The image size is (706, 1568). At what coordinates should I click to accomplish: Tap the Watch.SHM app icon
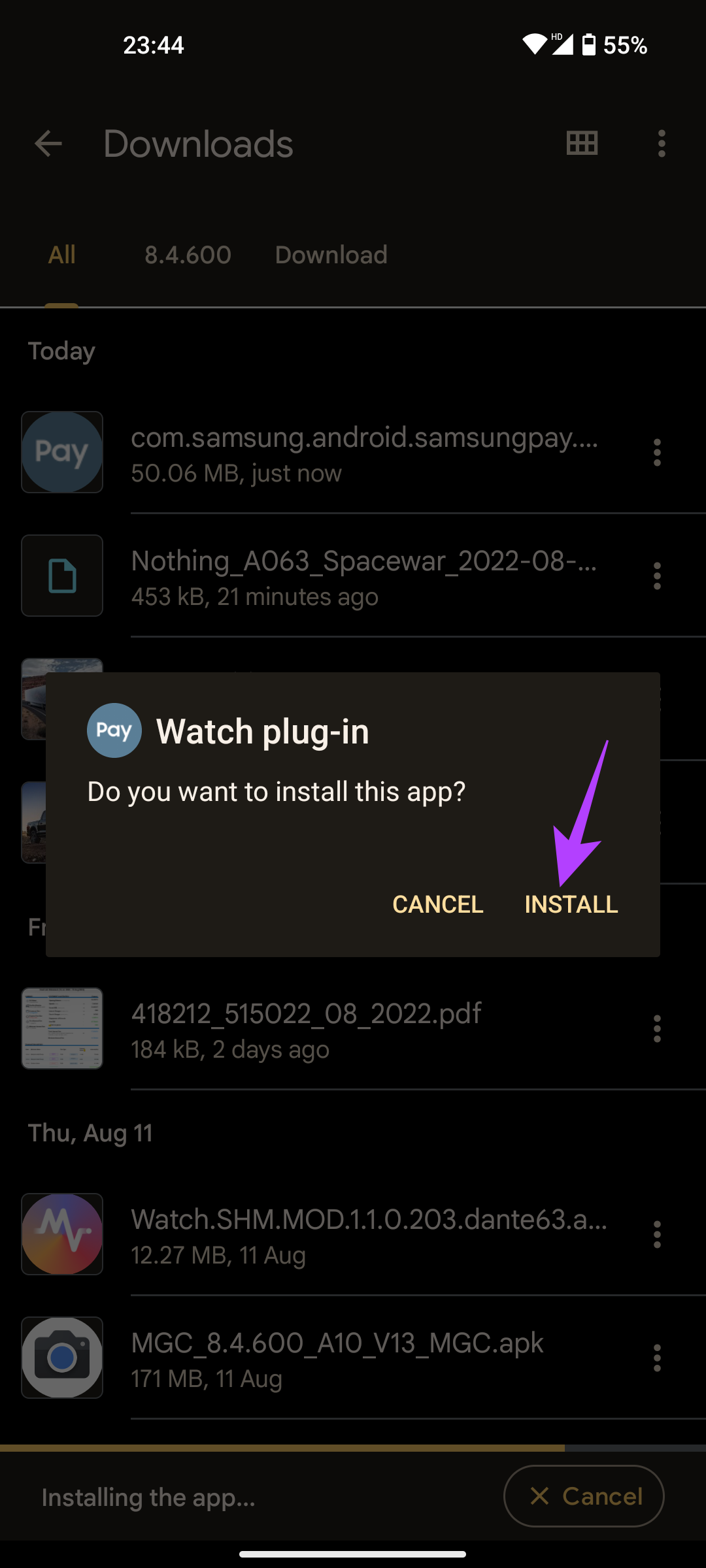[x=62, y=1235]
